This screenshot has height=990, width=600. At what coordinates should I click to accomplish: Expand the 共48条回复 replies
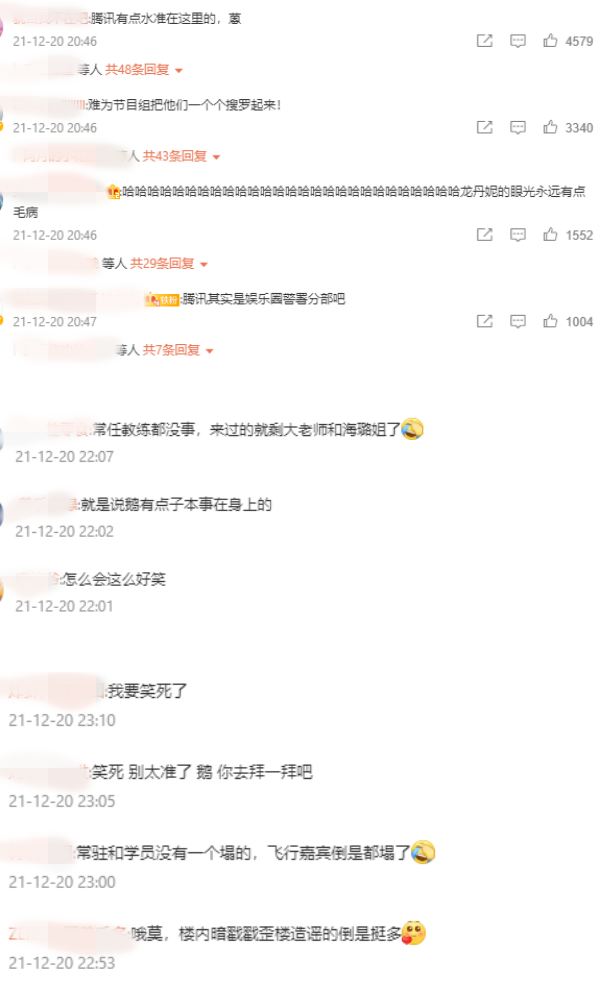(145, 70)
